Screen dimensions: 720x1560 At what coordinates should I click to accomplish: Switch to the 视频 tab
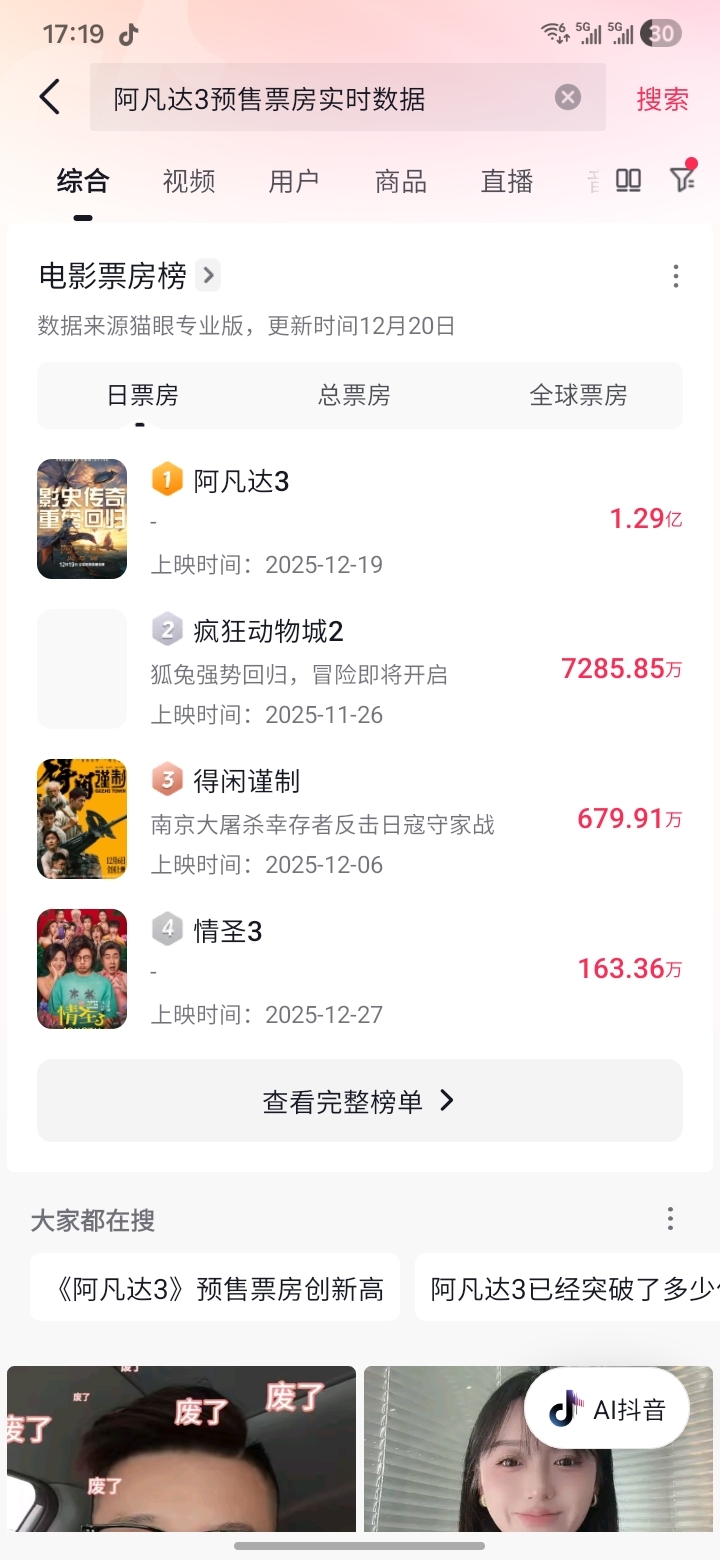click(188, 181)
